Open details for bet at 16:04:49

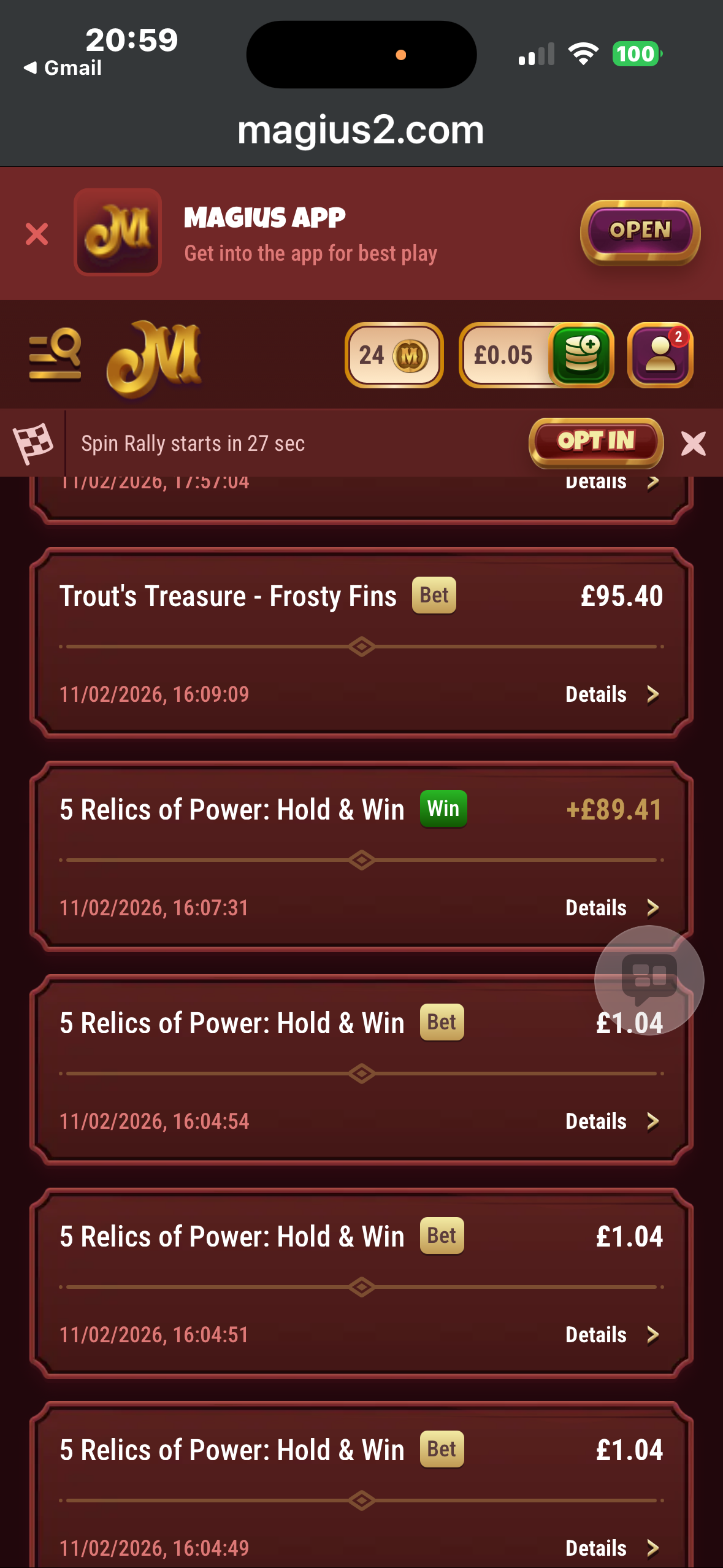tap(611, 1548)
